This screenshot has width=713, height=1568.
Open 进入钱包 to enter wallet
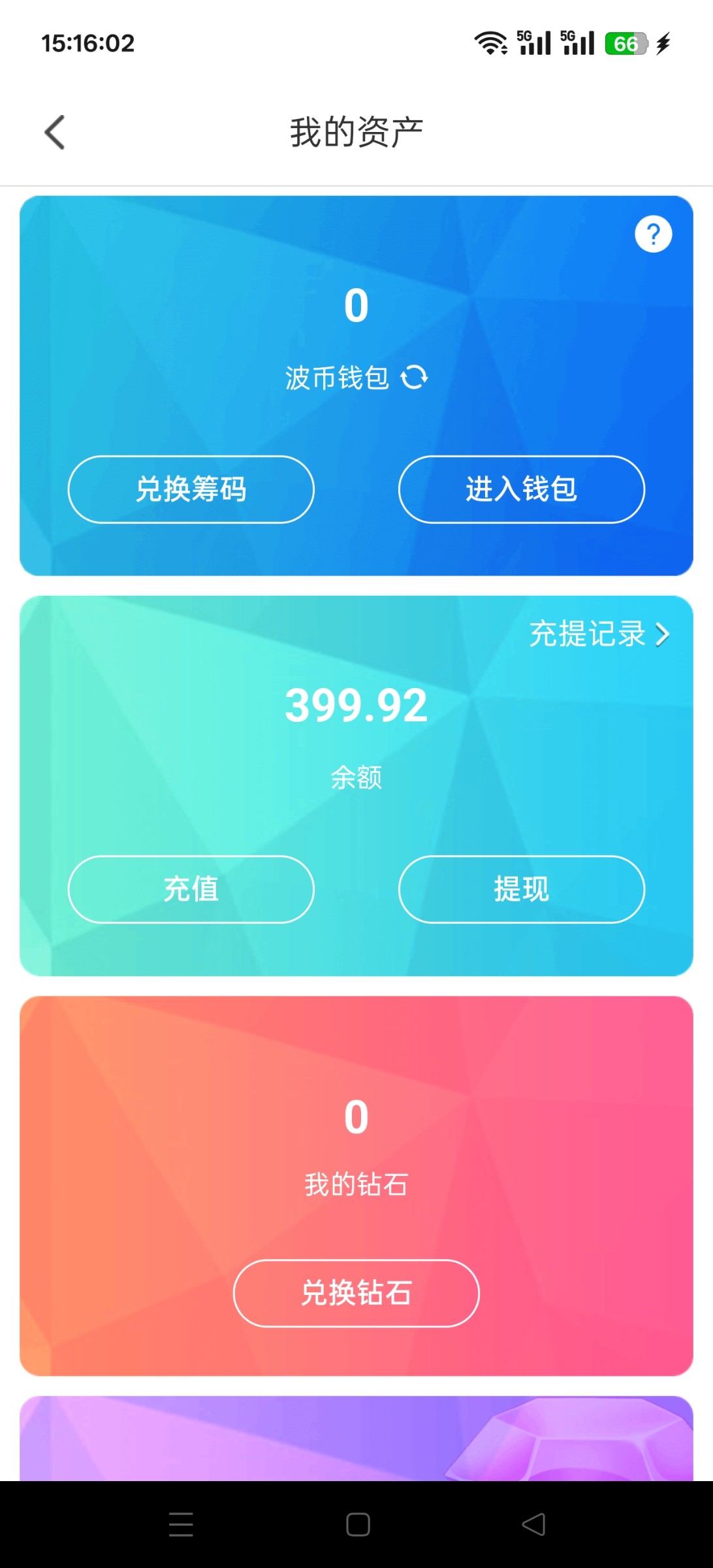(x=521, y=489)
